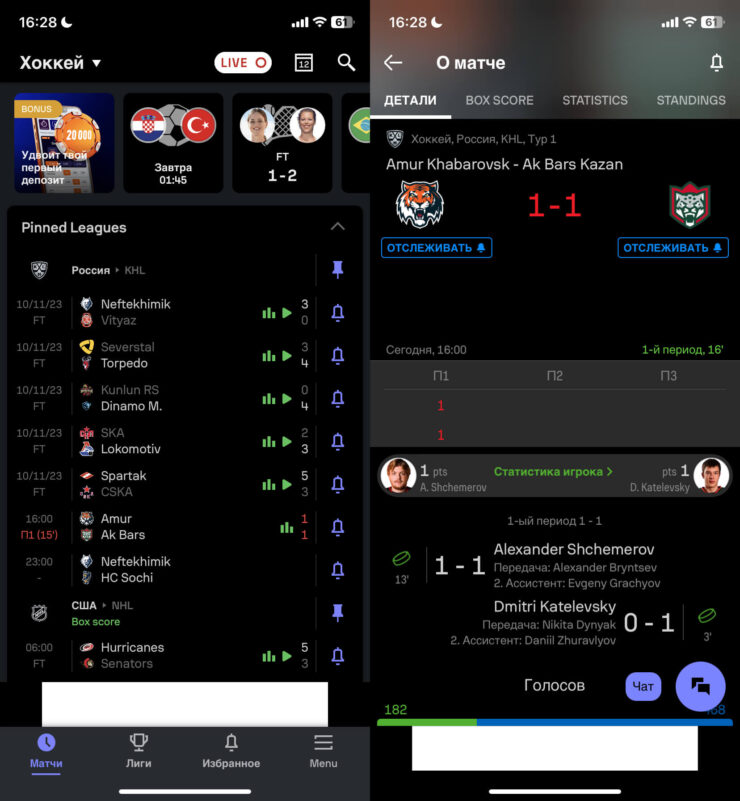This screenshot has height=801, width=740.
Task: Unpin the Россия KHL league
Action: [337, 270]
